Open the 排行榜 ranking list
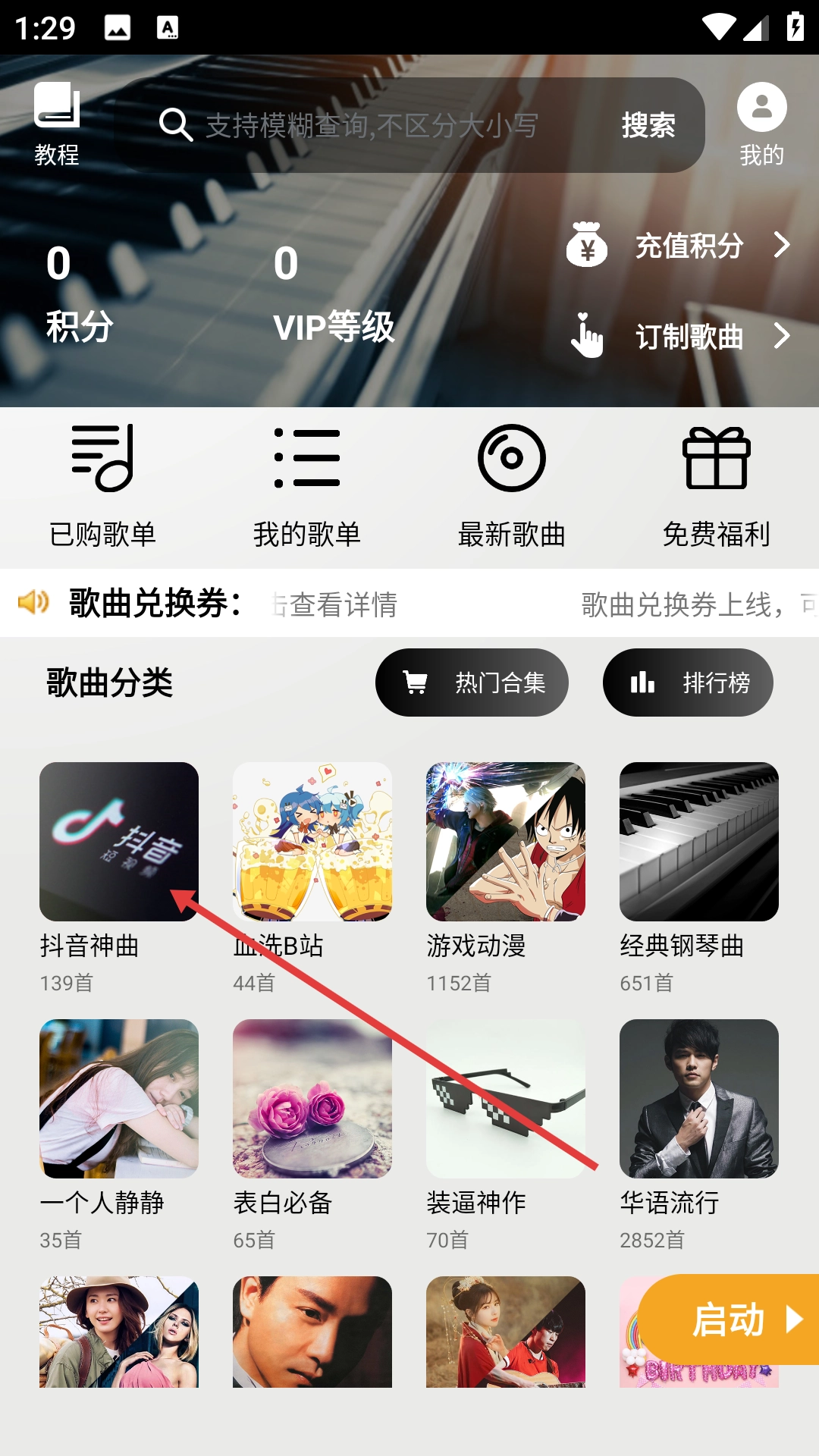 coord(688,682)
